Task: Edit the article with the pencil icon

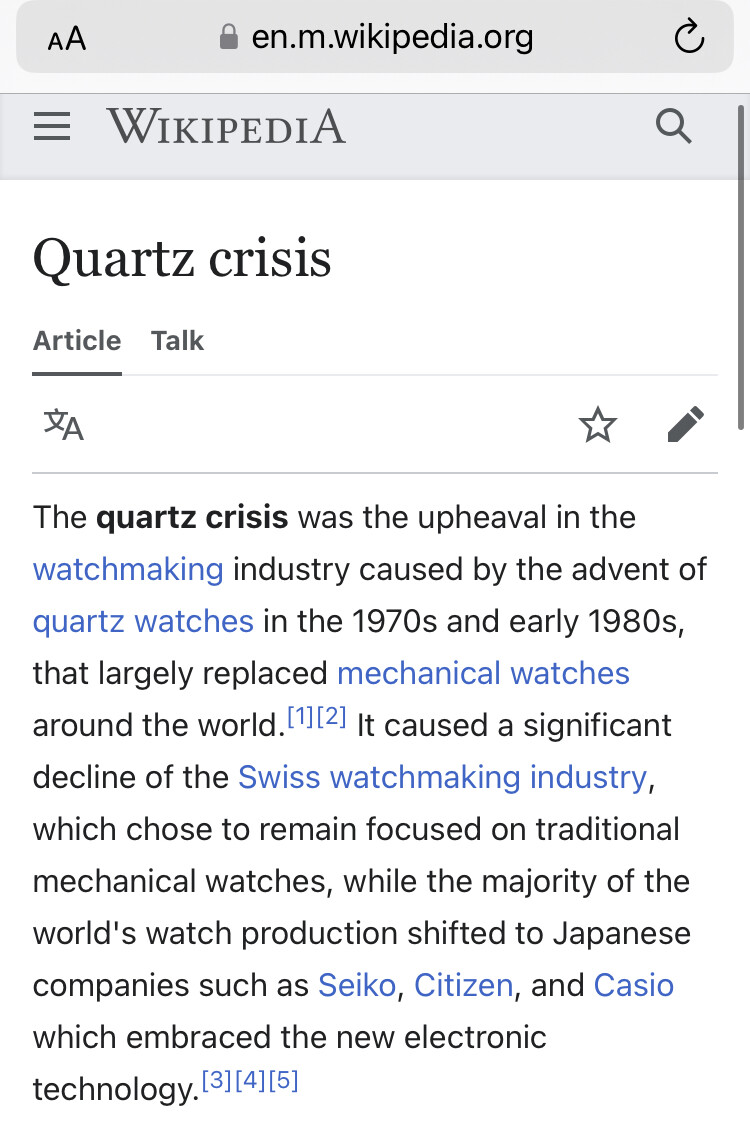Action: (x=685, y=425)
